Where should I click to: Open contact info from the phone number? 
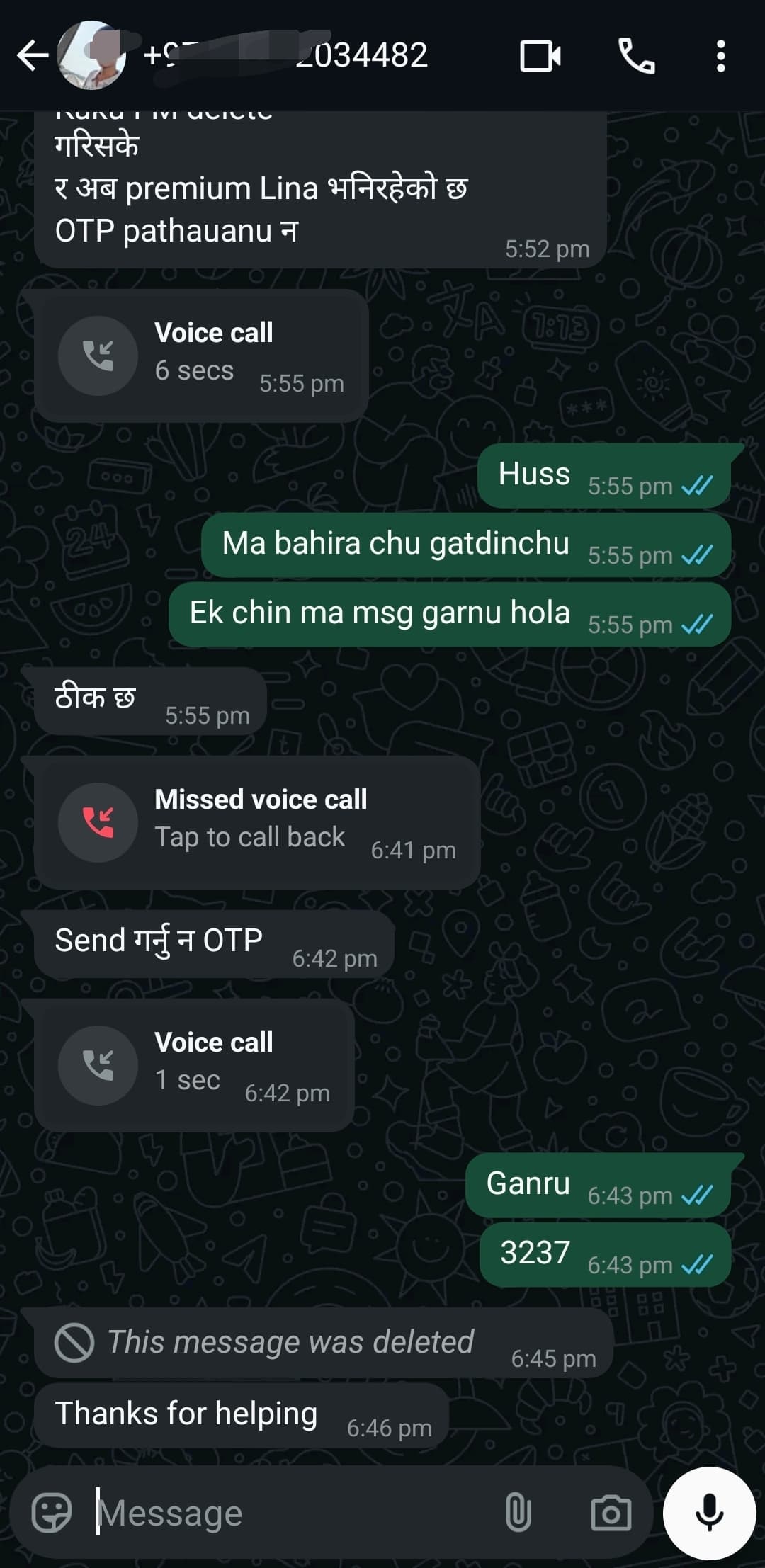[287, 56]
